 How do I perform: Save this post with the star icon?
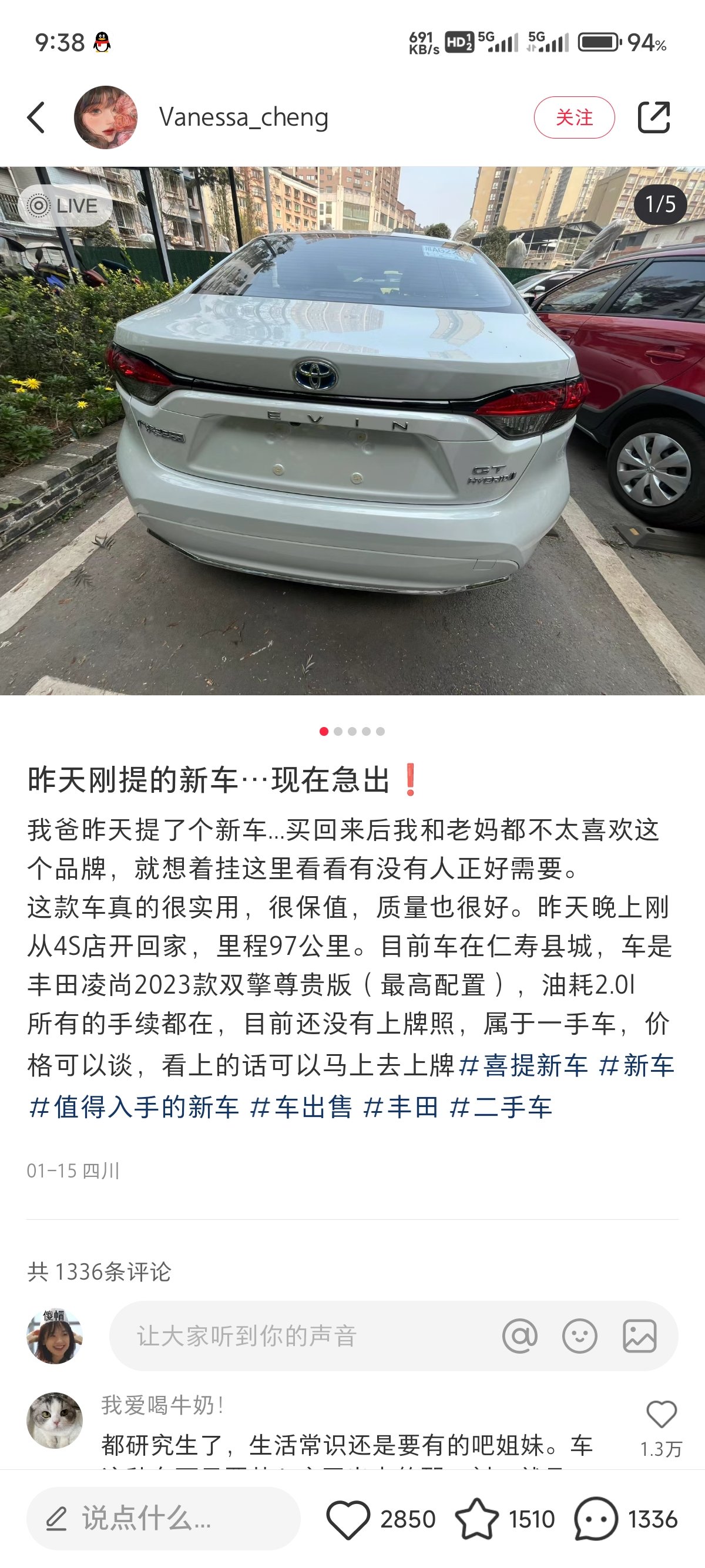pos(476,1519)
